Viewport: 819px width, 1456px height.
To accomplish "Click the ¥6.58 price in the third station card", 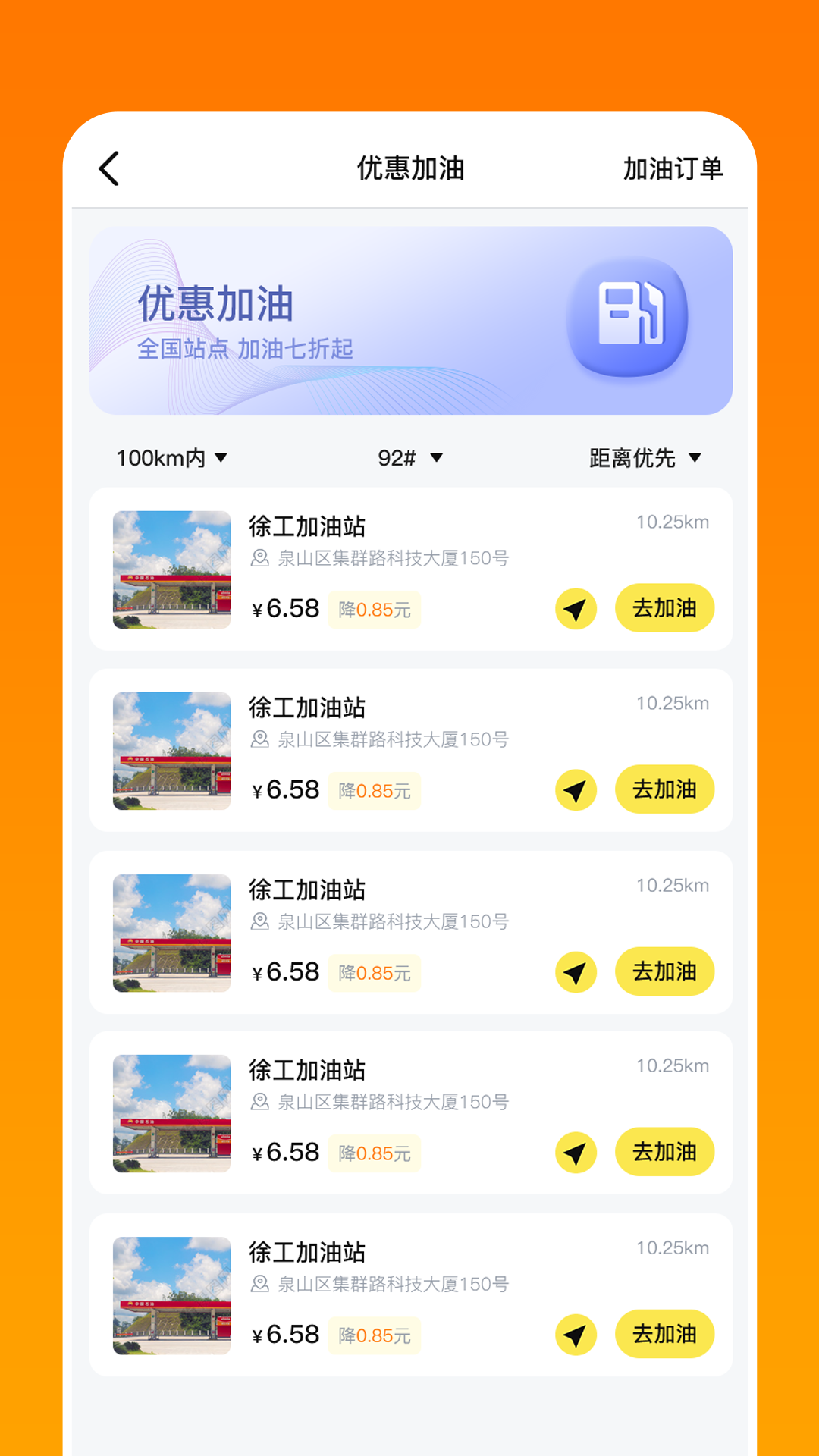I will [286, 971].
